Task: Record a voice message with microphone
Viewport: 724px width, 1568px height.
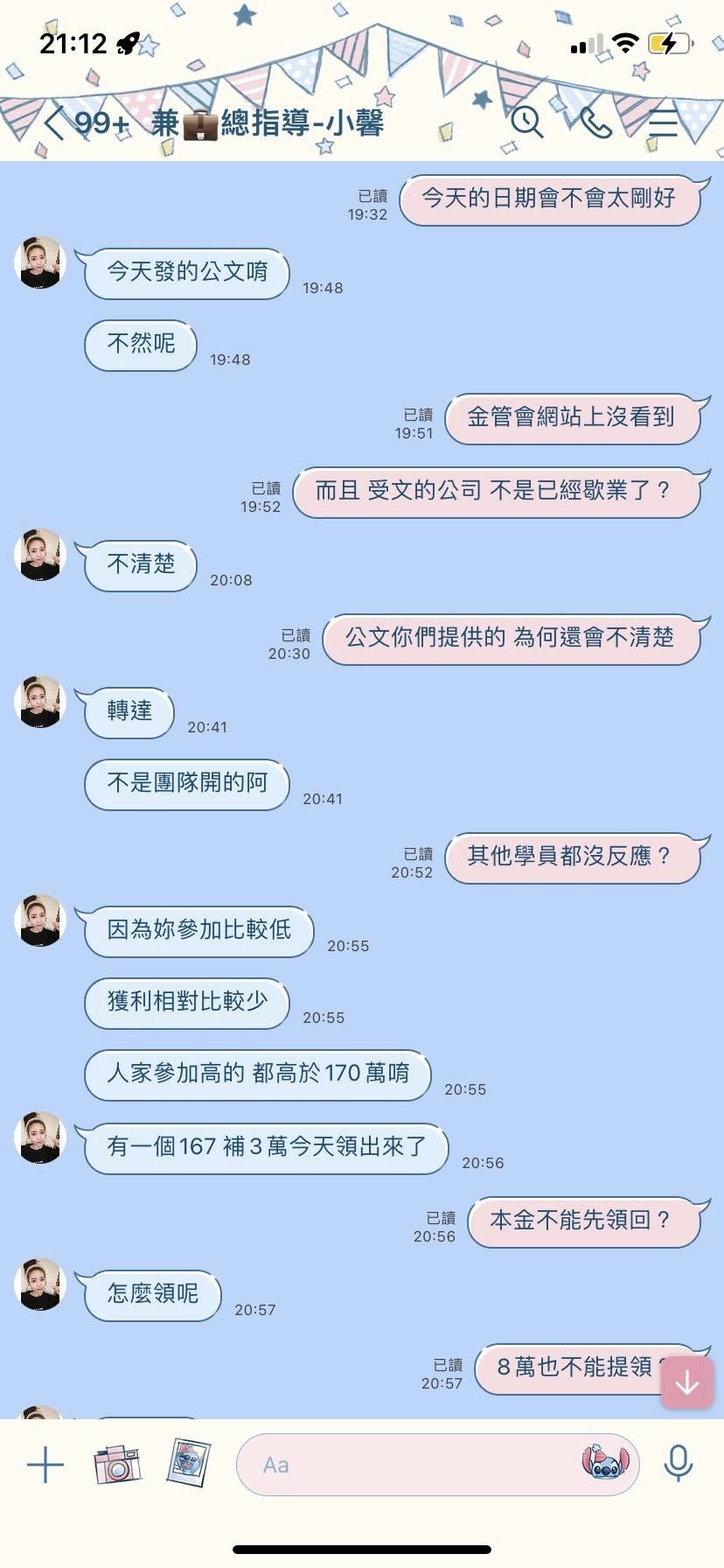Action: (679, 1463)
